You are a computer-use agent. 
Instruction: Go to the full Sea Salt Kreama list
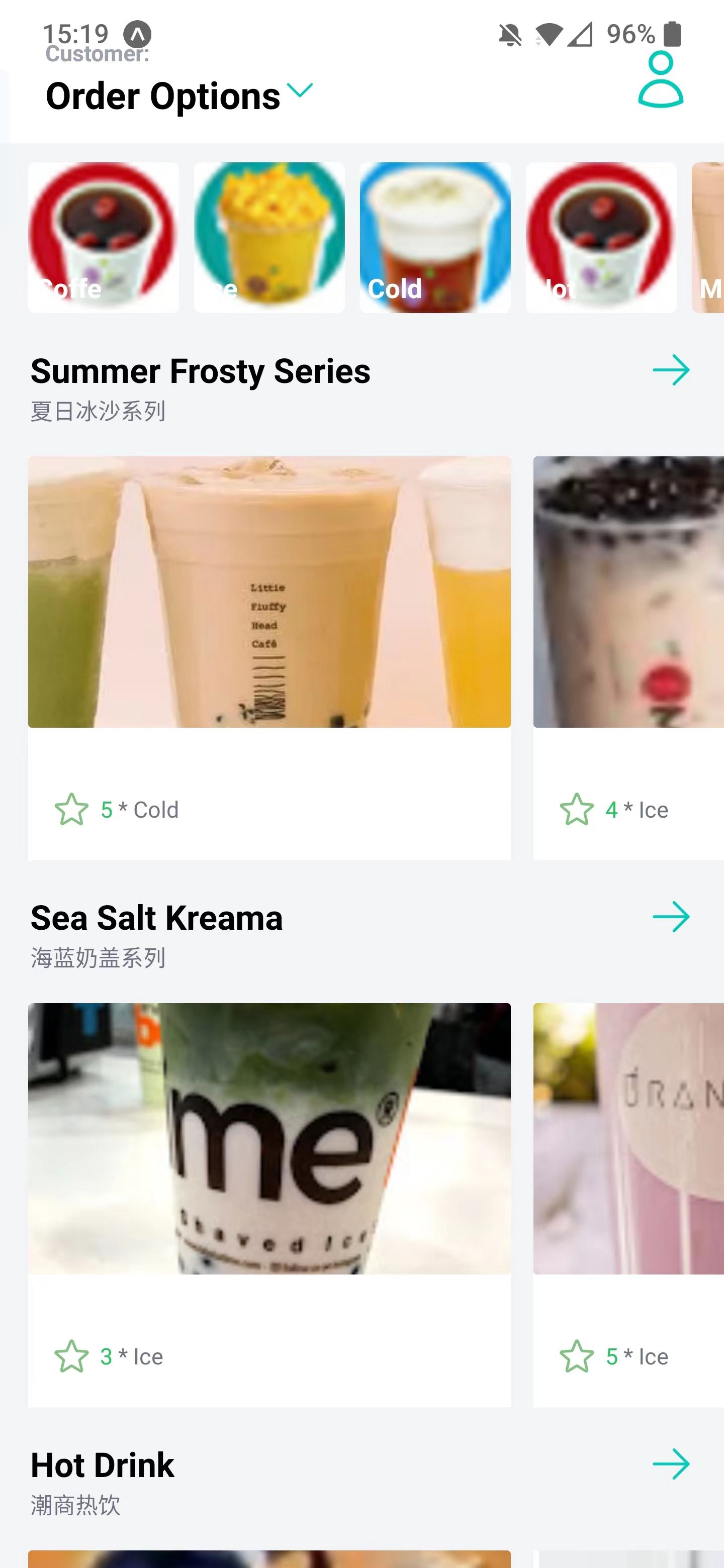670,917
